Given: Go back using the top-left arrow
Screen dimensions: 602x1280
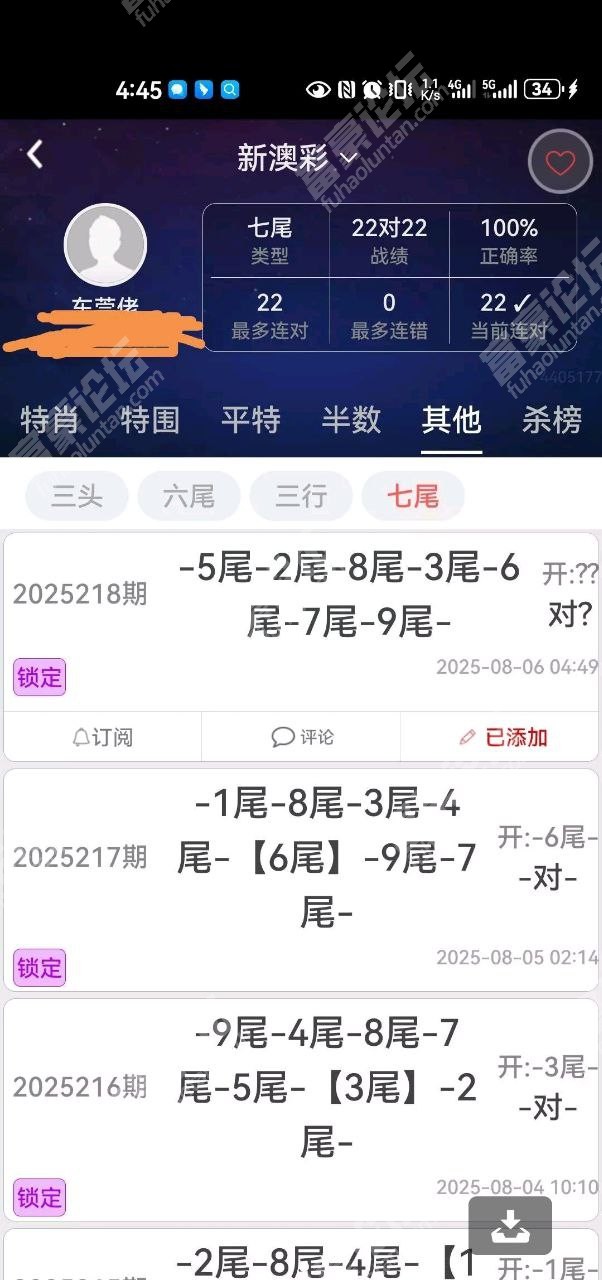Looking at the screenshot, I should (x=35, y=154).
